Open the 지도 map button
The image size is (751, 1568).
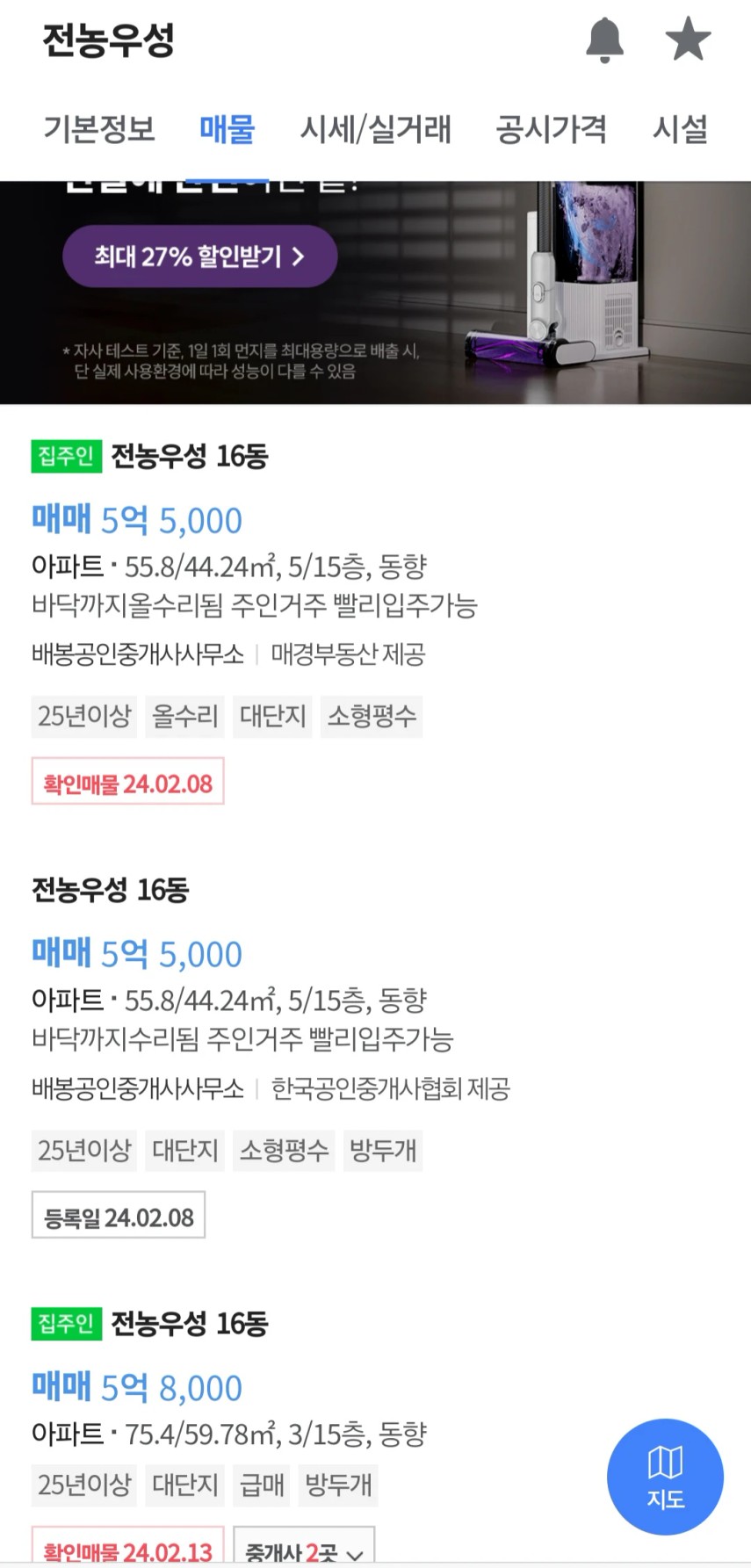pyautogui.click(x=665, y=1477)
